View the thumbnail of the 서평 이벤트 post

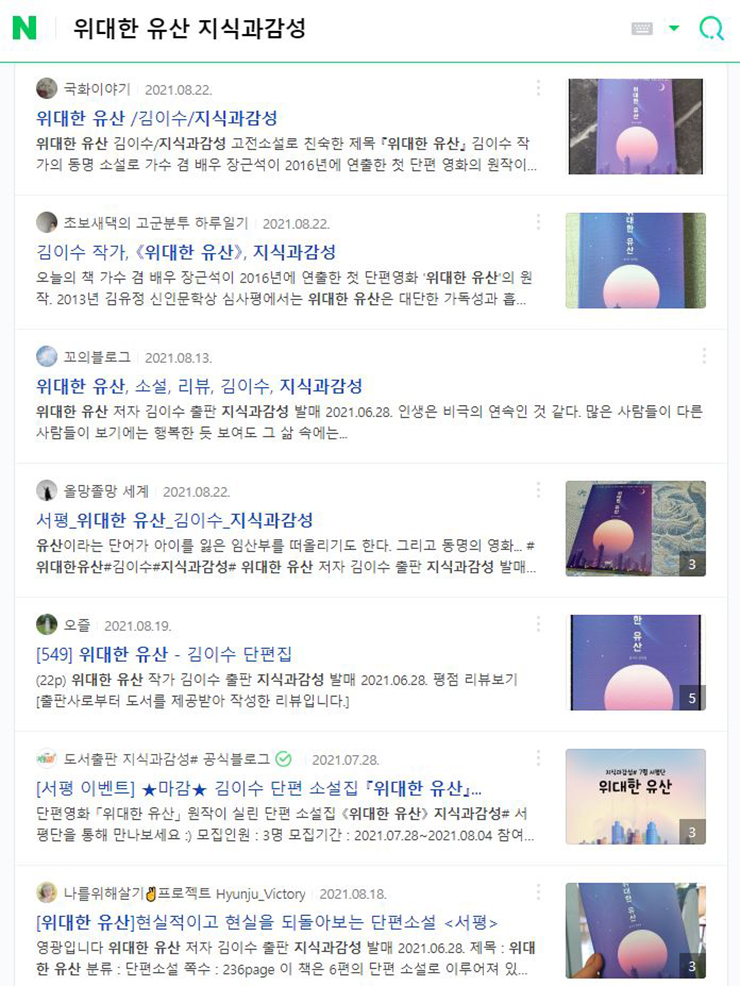click(635, 796)
